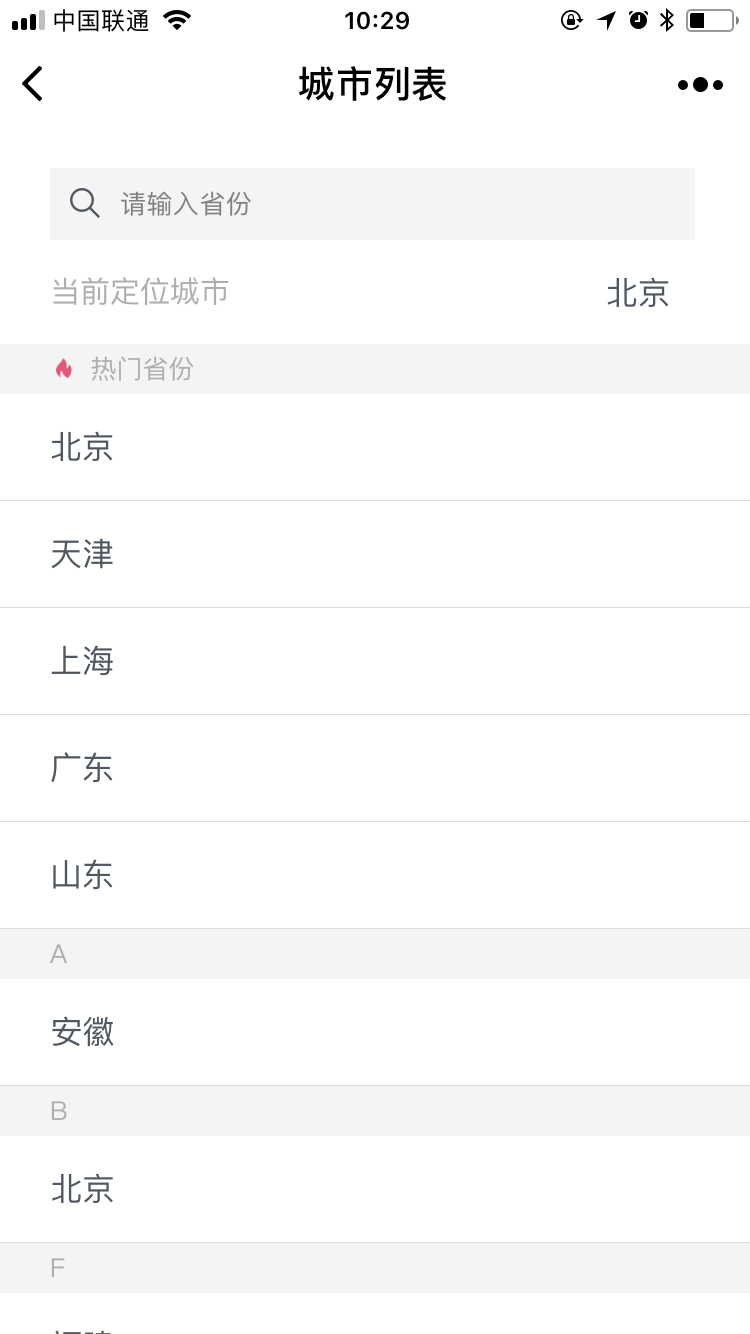Open the three-dot overflow menu
Image resolution: width=750 pixels, height=1334 pixels.
pos(700,85)
